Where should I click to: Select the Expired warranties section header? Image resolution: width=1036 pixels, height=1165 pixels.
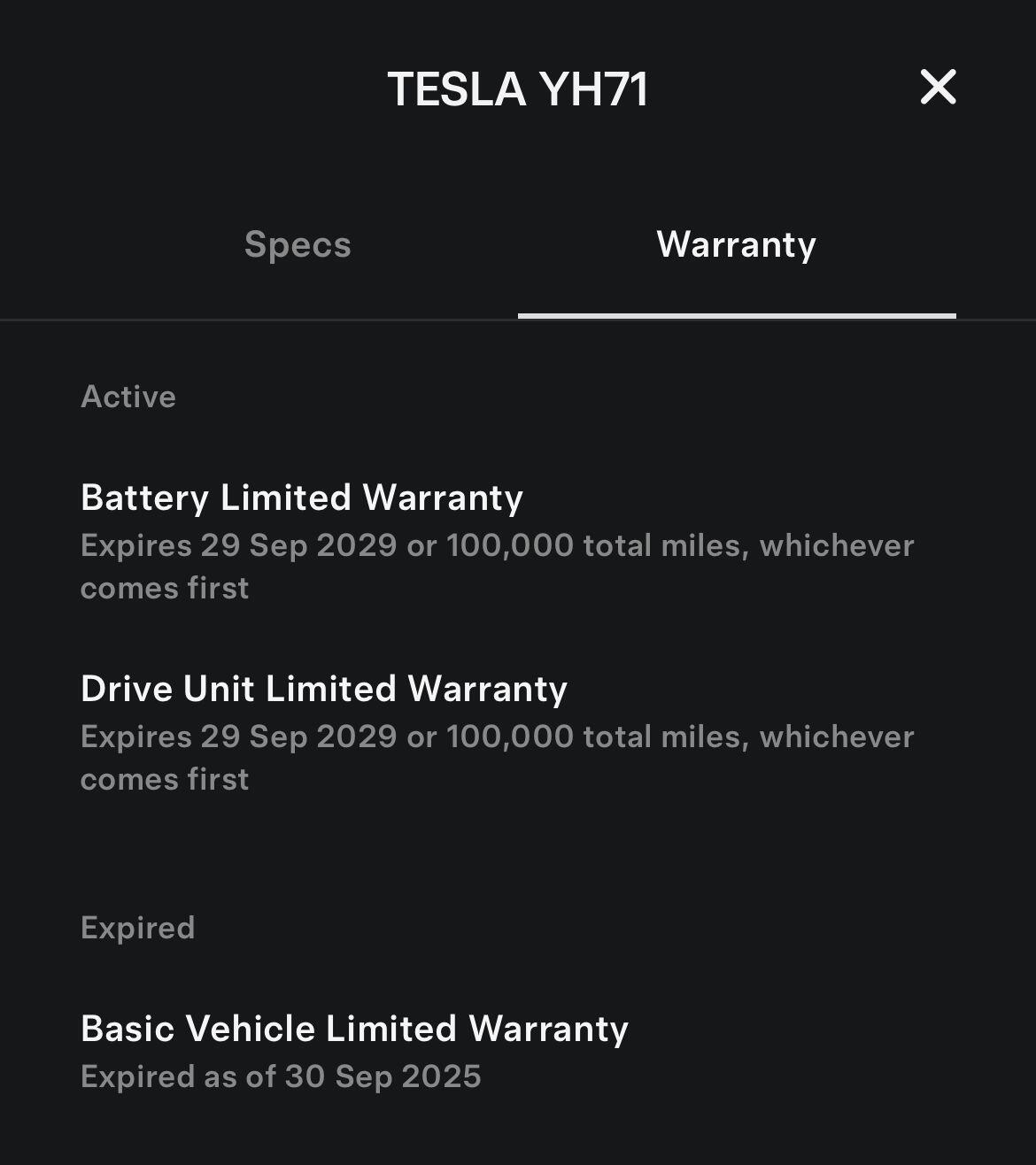click(137, 928)
